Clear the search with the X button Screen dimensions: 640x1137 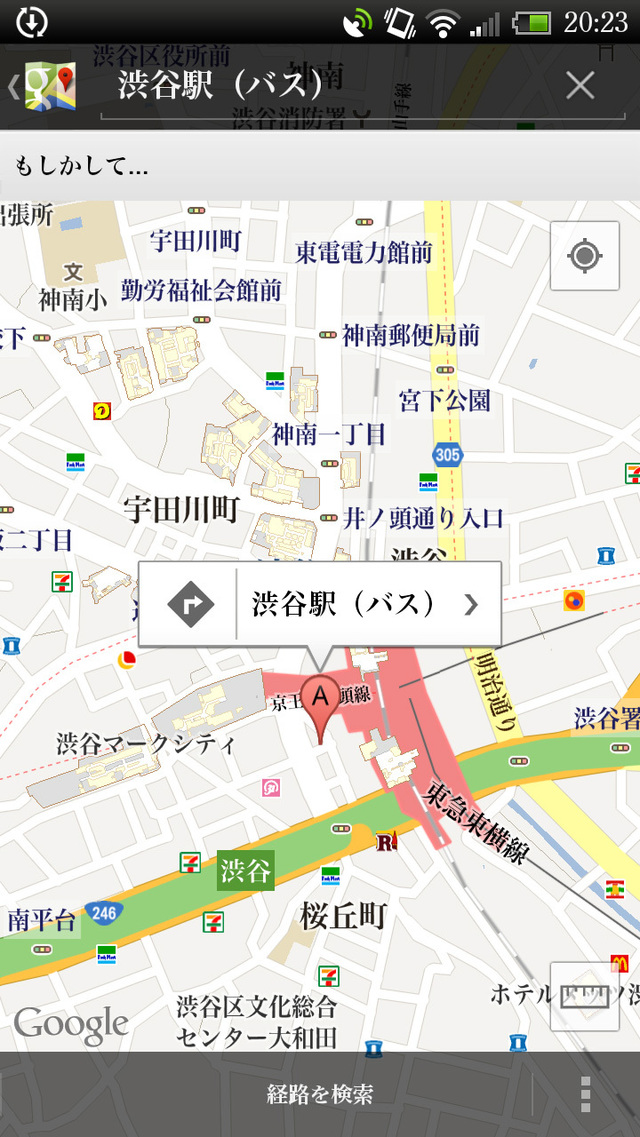coord(580,86)
